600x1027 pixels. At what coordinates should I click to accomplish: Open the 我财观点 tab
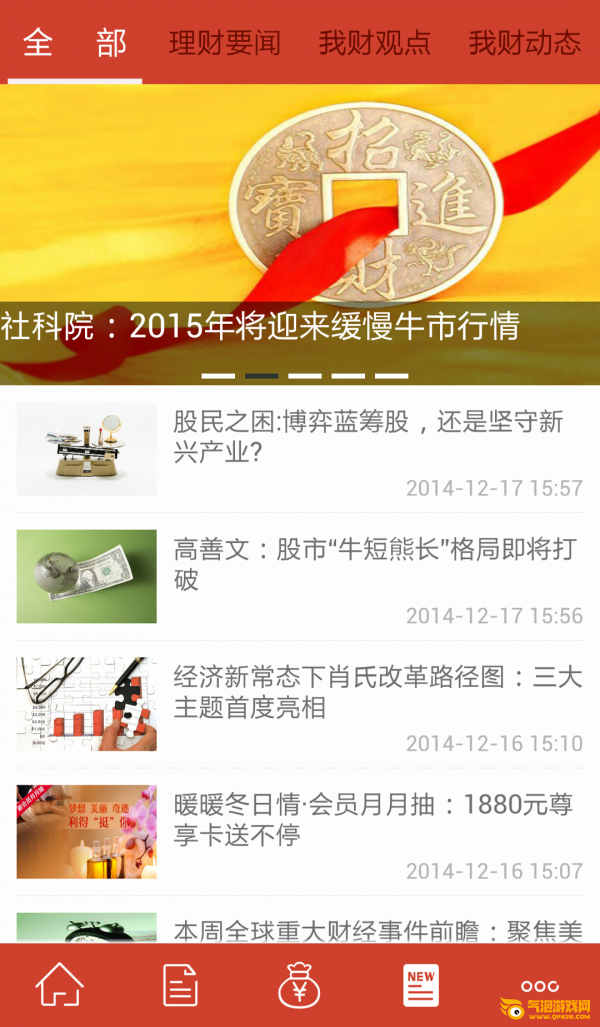click(x=375, y=43)
